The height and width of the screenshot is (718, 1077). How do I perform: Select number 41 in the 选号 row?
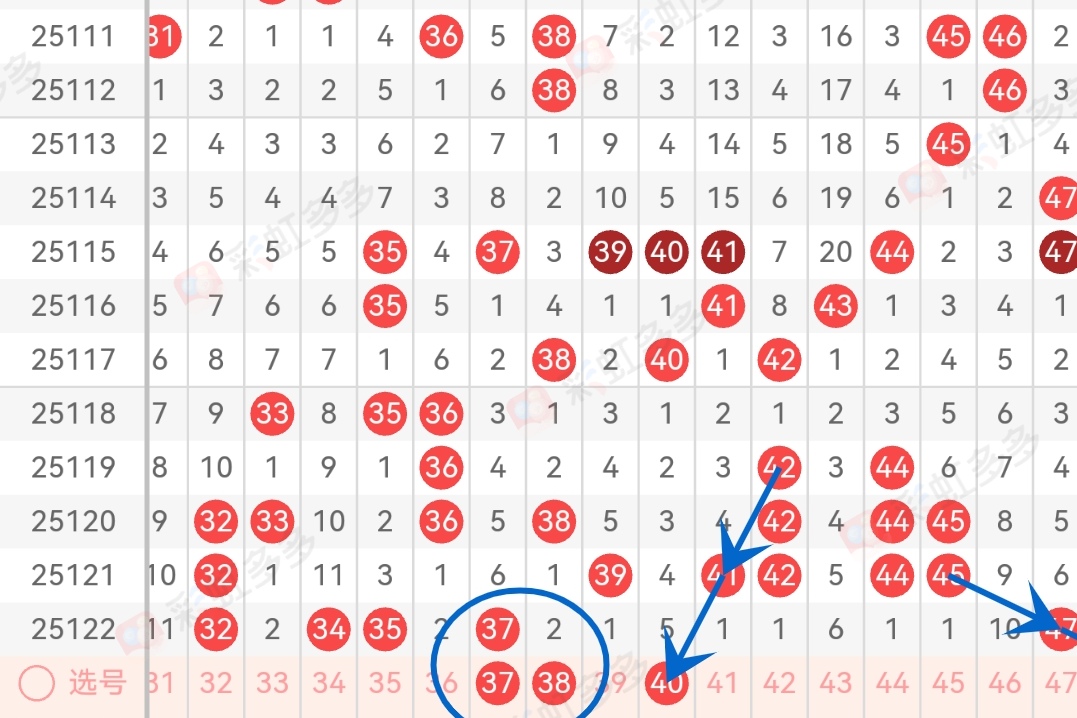(722, 684)
